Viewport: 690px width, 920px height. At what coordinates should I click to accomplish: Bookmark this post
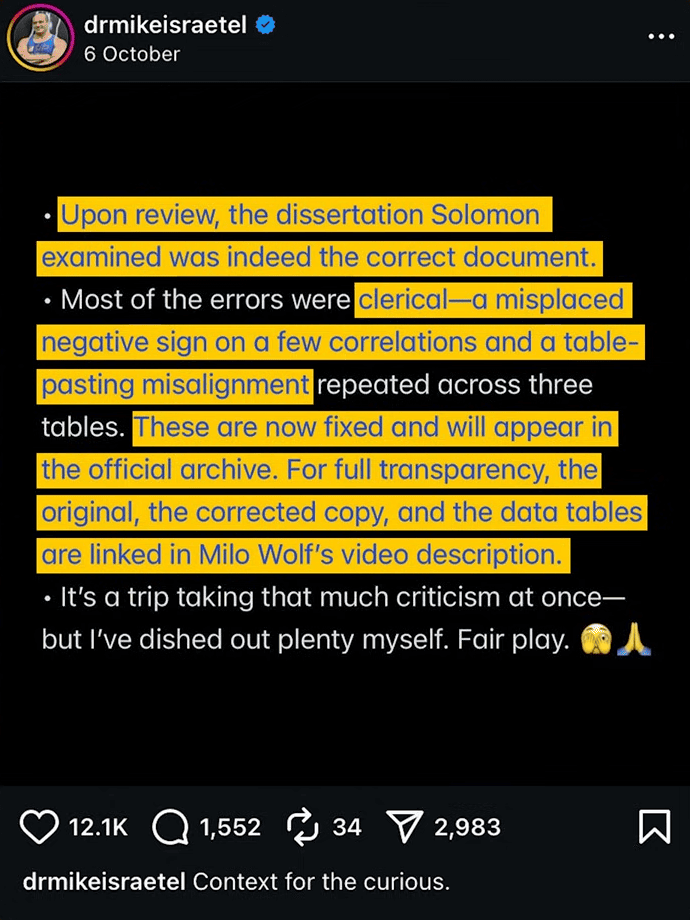653,827
